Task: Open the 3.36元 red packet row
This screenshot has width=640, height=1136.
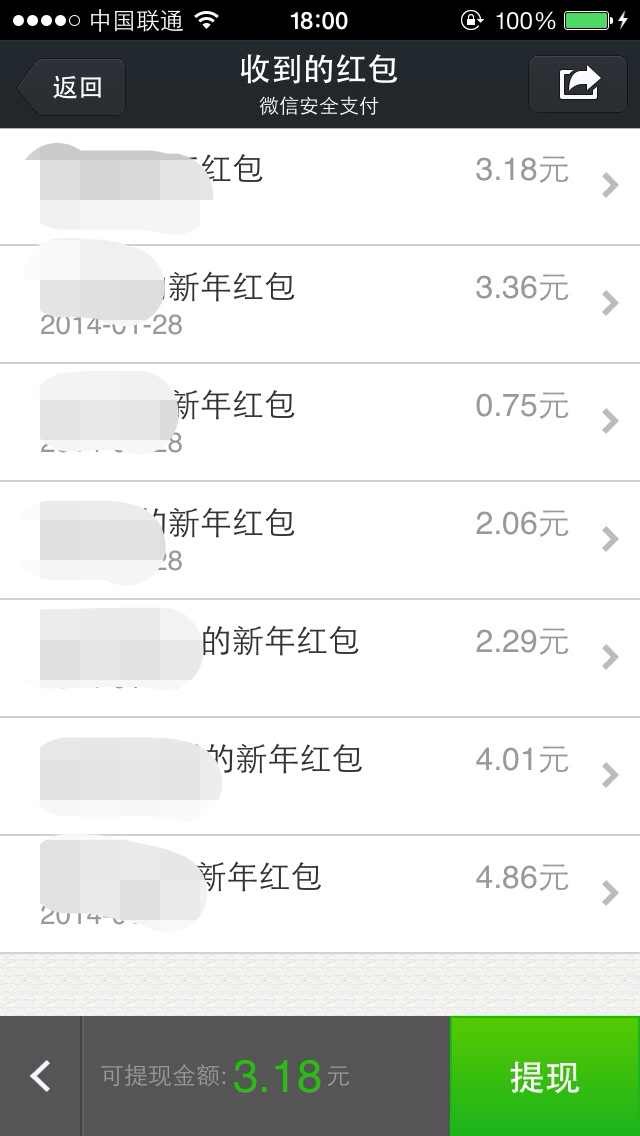Action: (x=320, y=304)
